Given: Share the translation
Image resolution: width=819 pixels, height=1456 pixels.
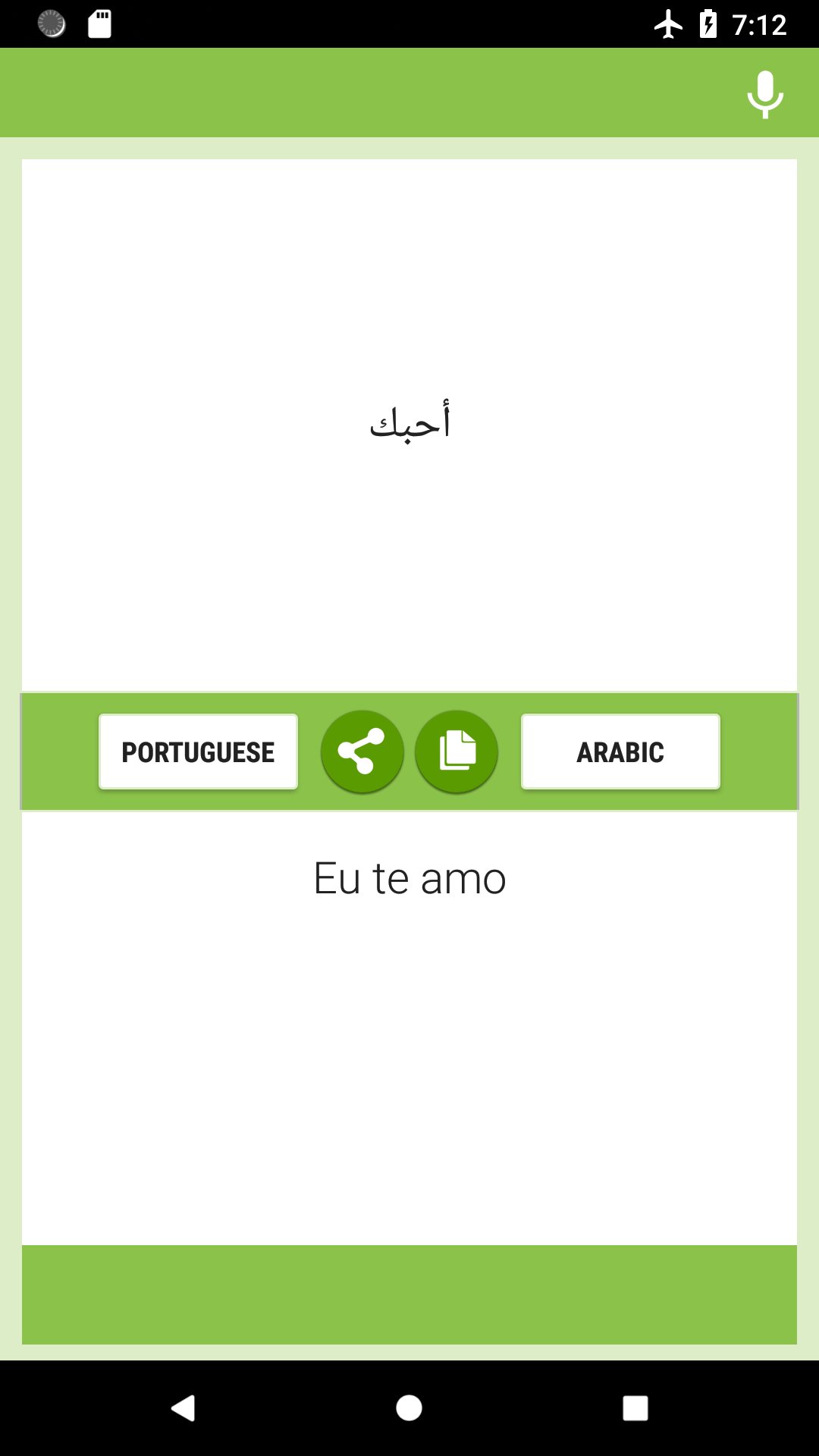Looking at the screenshot, I should point(362,752).
